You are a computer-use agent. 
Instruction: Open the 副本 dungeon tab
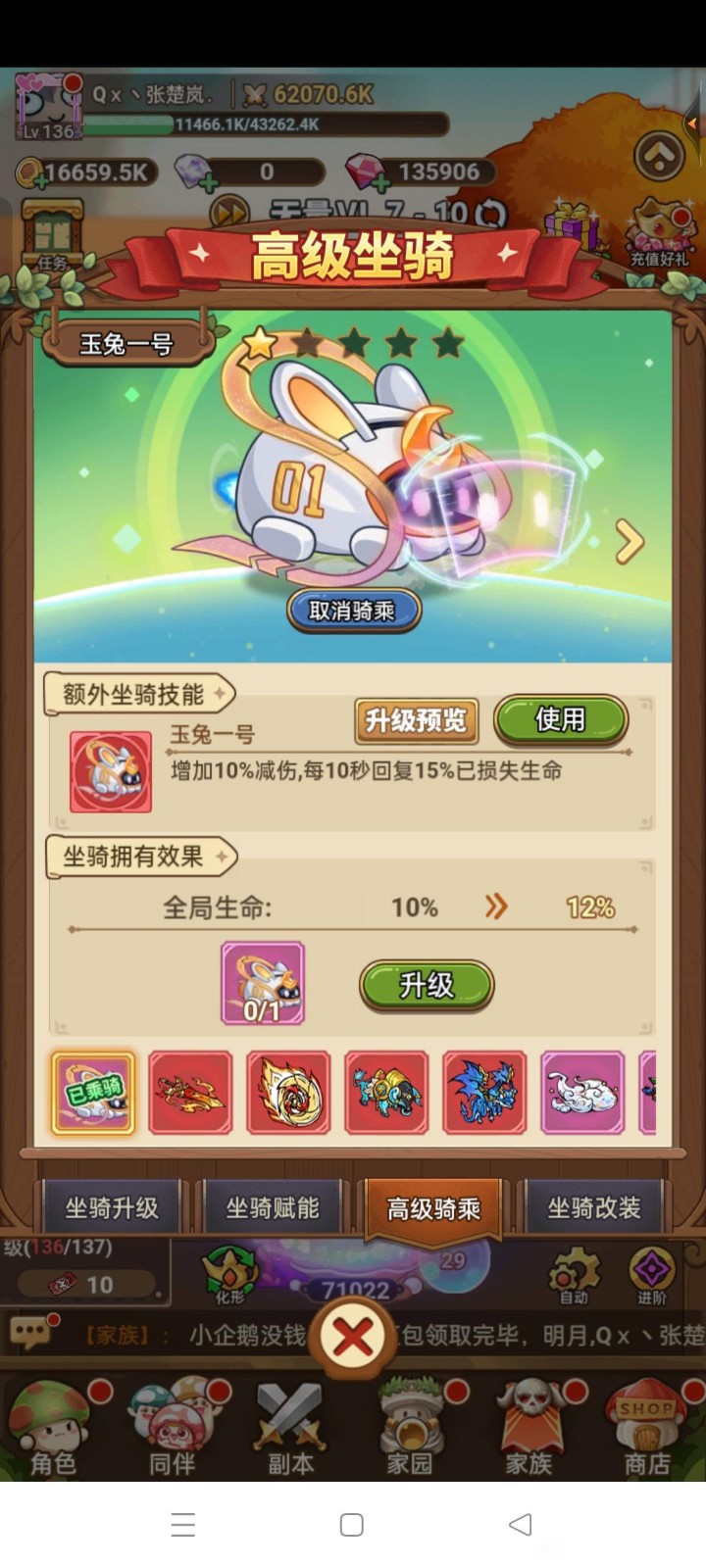(x=291, y=1429)
